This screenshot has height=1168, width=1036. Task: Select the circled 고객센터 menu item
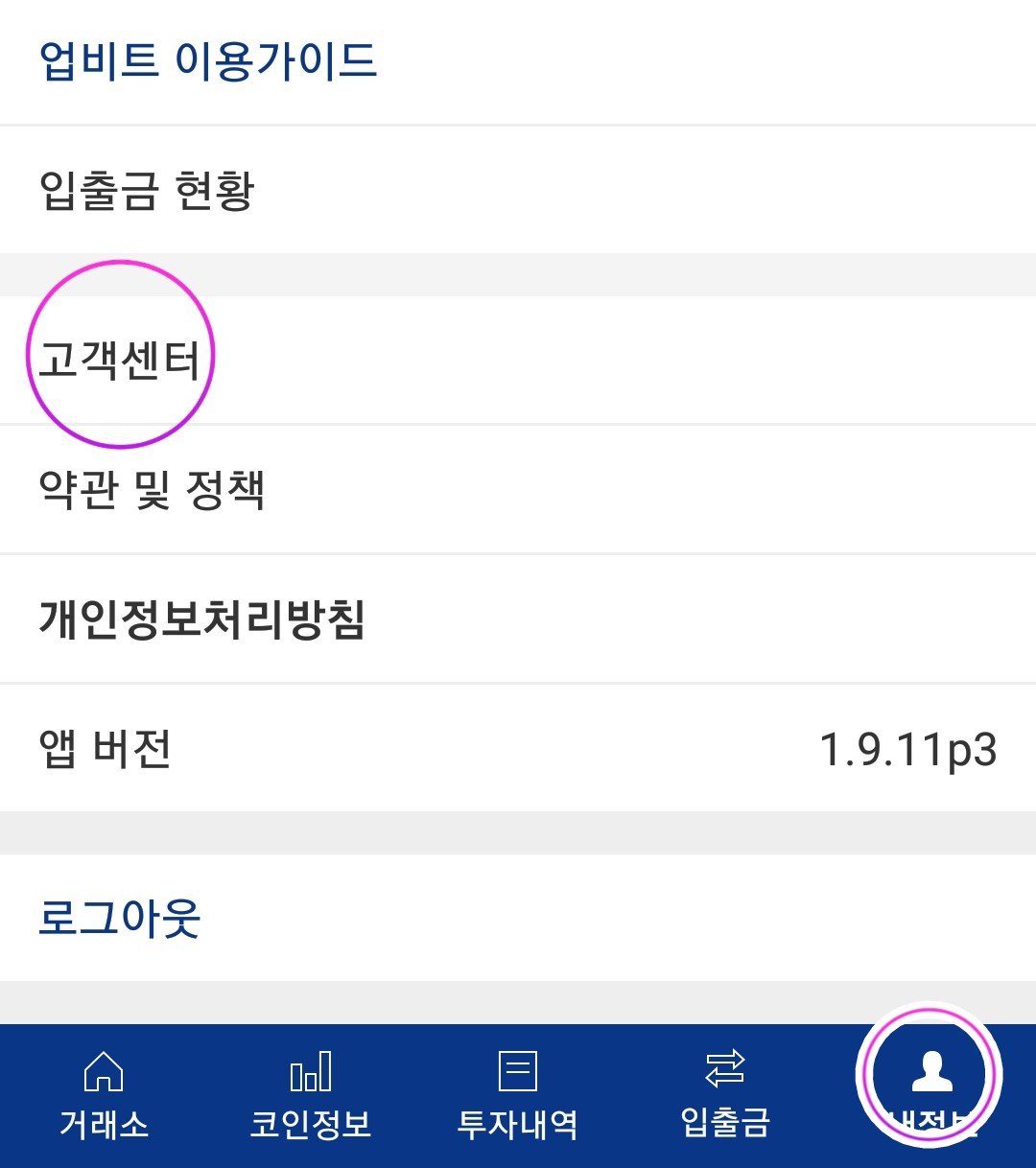point(123,358)
